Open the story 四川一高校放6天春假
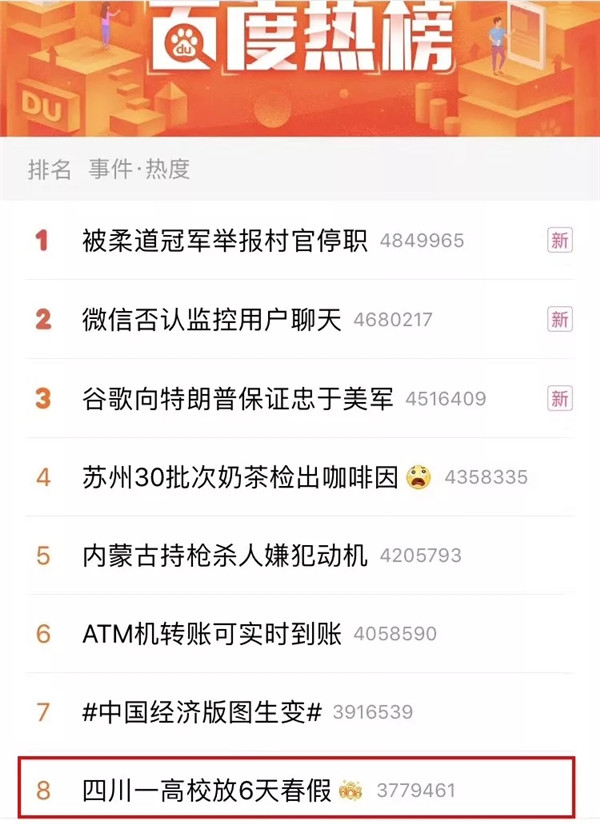Viewport: 600px width, 824px height. coord(208,791)
